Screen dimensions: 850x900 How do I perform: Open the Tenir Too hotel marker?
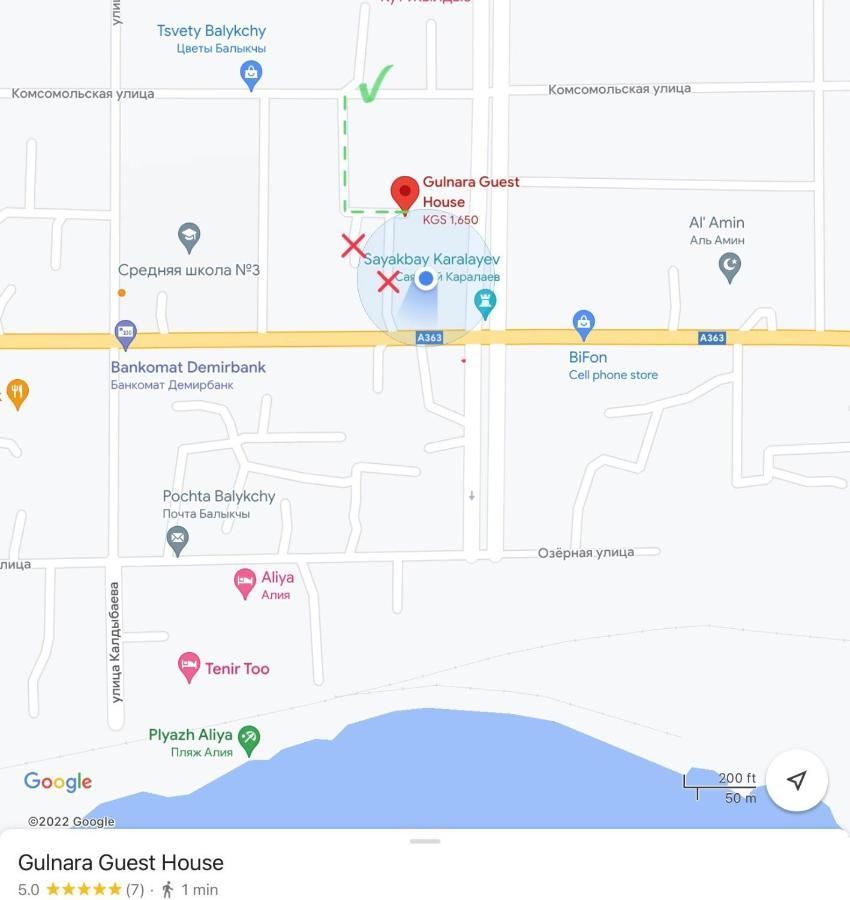coord(189,666)
